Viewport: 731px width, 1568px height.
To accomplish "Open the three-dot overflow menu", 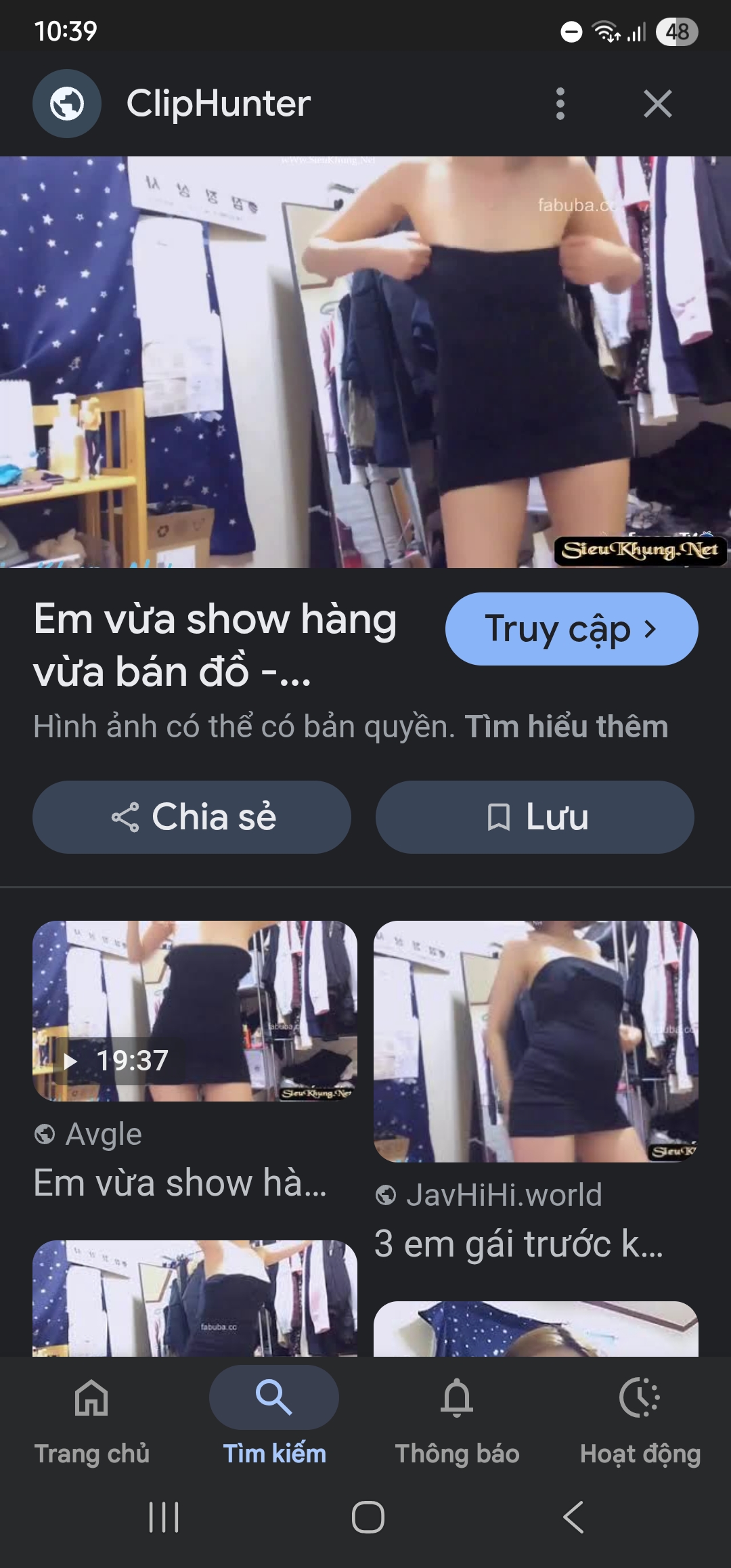I will [560, 104].
